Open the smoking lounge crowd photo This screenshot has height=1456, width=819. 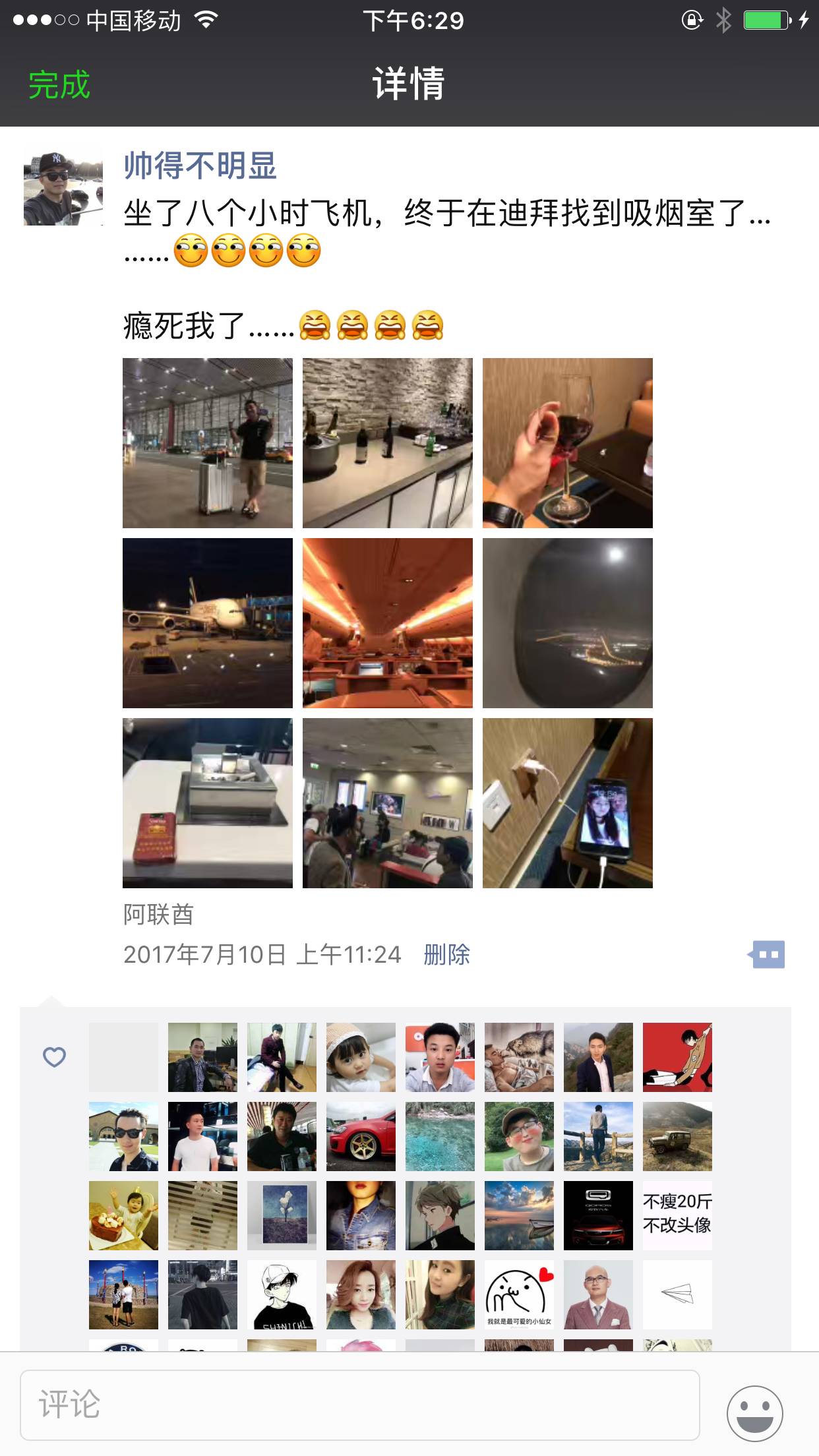pos(388,803)
